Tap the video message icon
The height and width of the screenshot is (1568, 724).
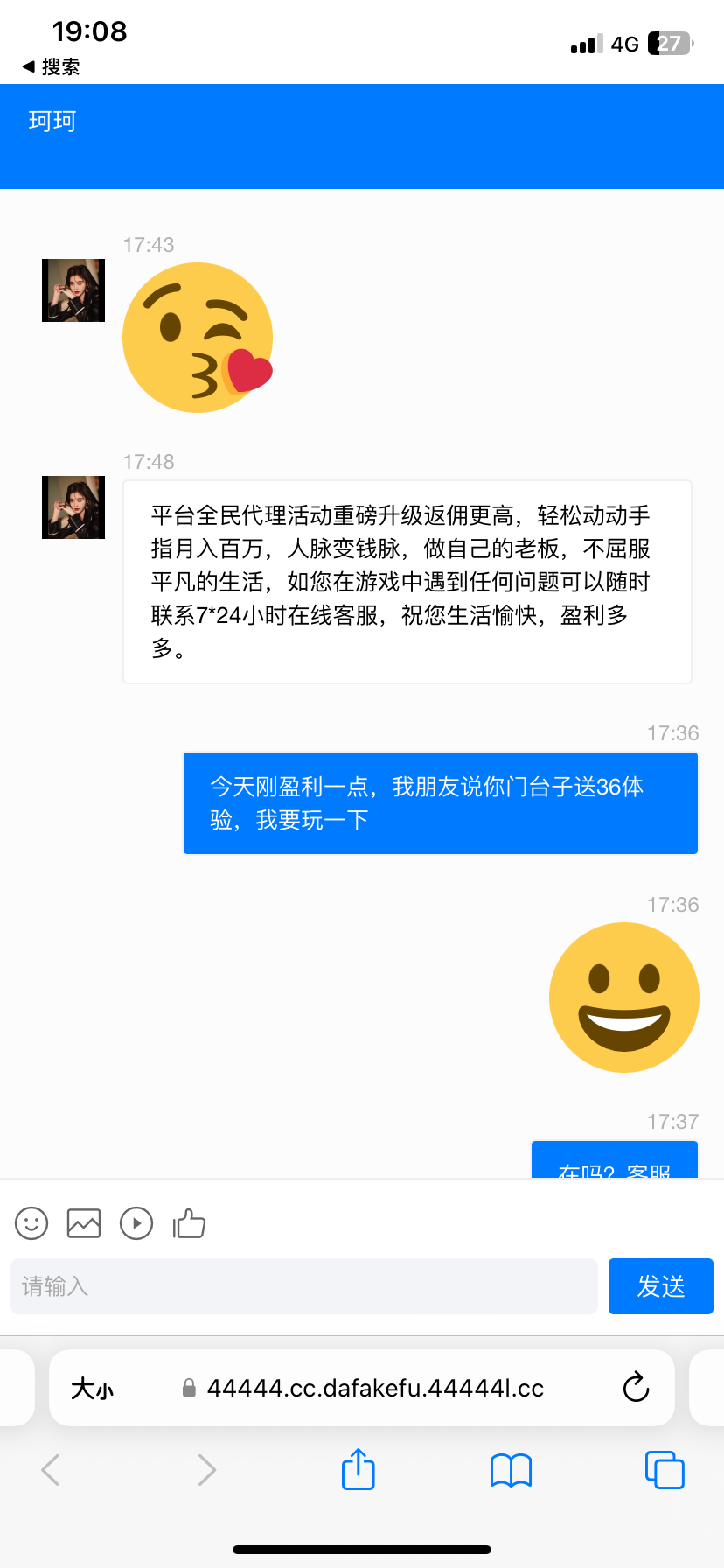pyautogui.click(x=136, y=1222)
